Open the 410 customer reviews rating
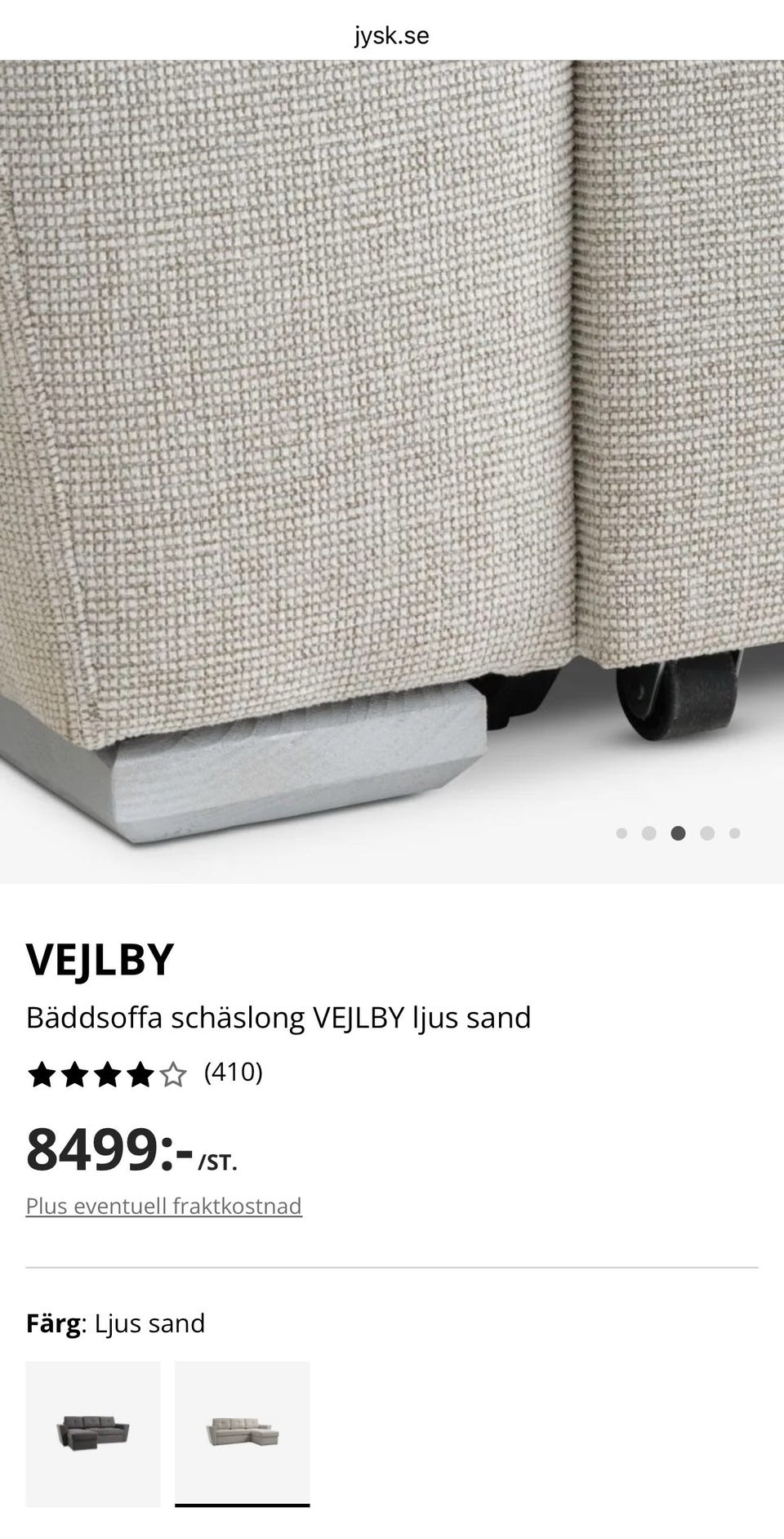 coord(145,1073)
